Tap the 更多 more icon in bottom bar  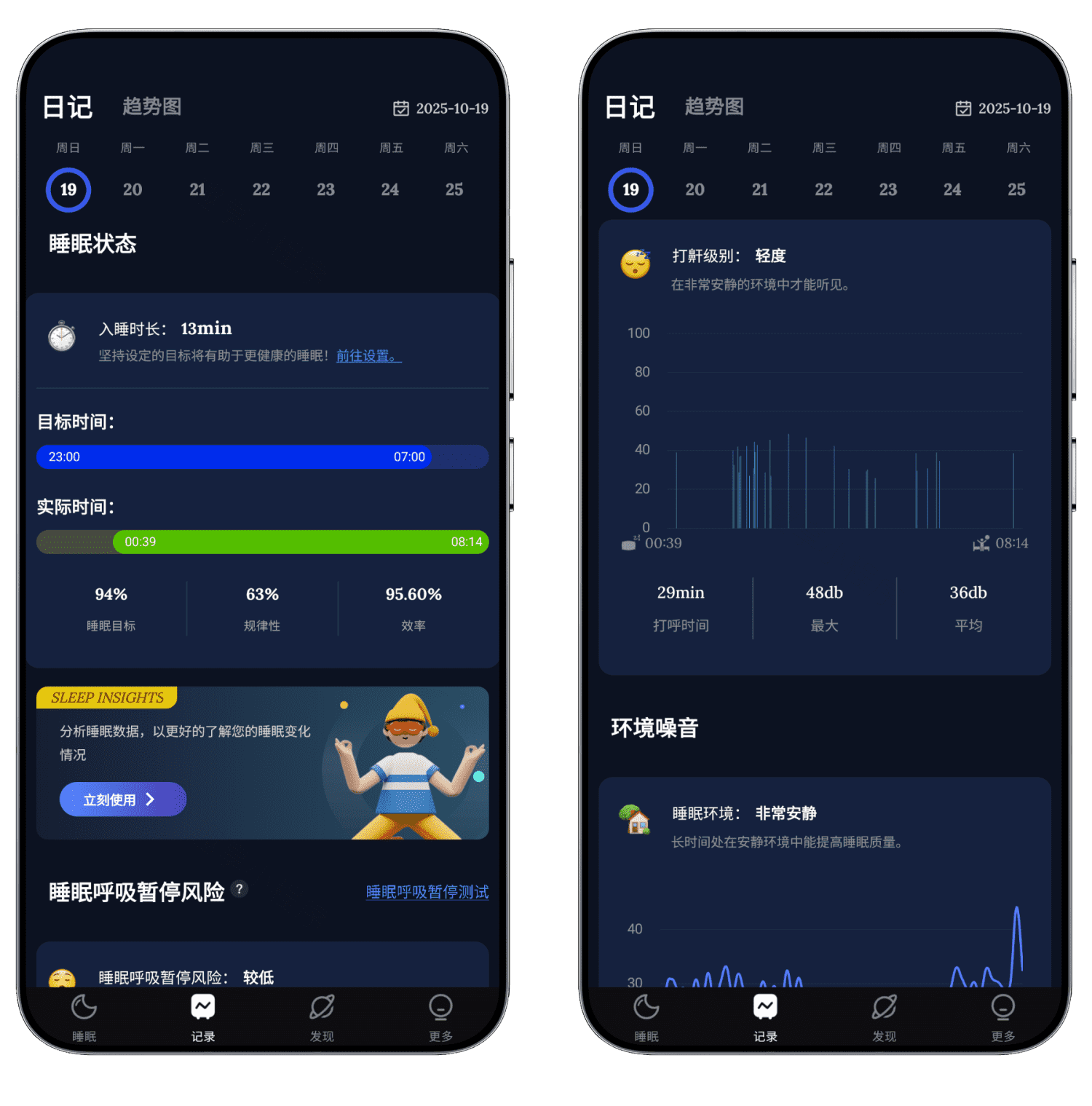(x=440, y=1008)
